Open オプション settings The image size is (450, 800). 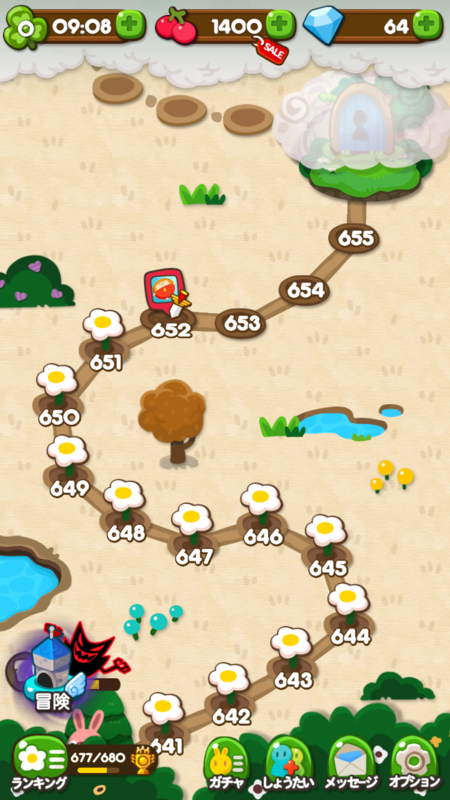click(414, 764)
